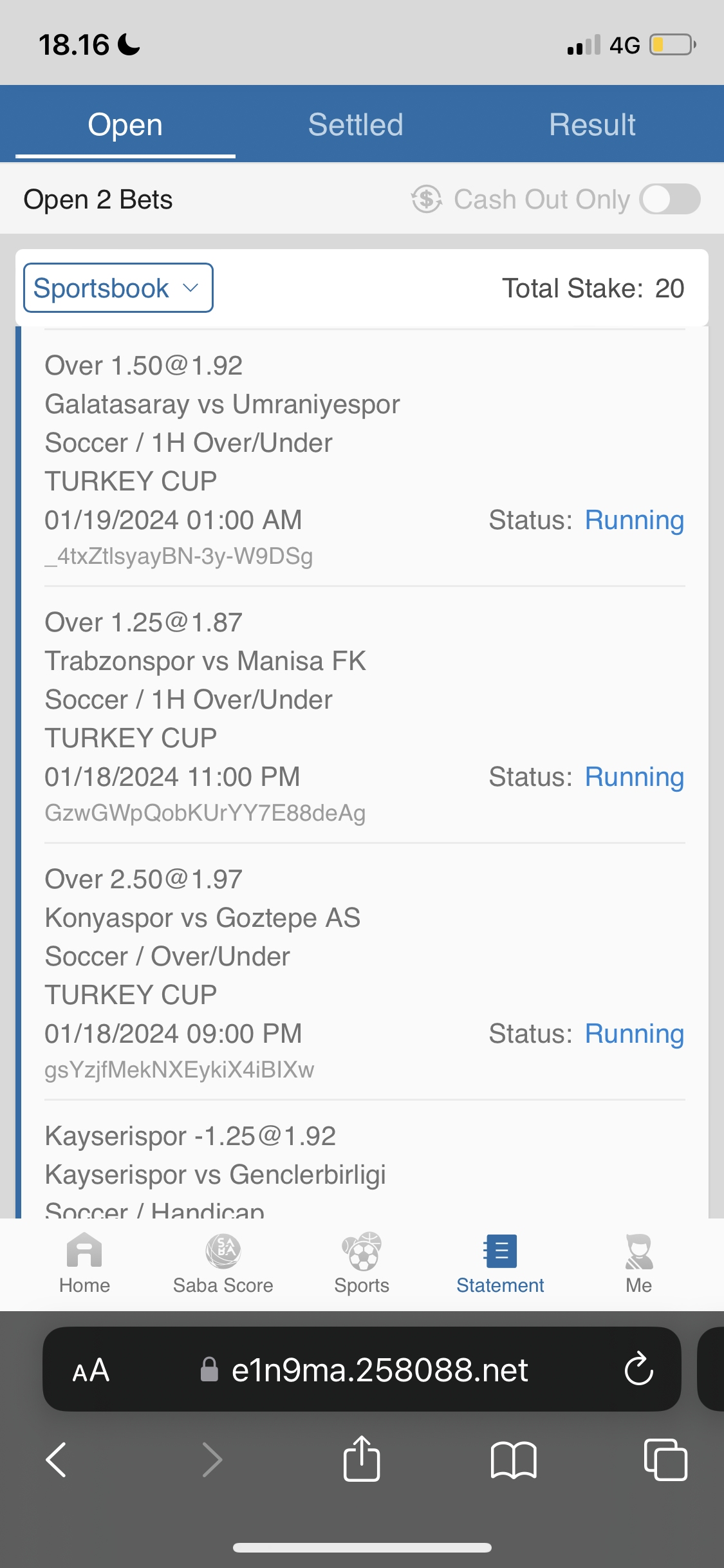
Task: Enable the Cash Out Only toggle
Action: point(669,199)
